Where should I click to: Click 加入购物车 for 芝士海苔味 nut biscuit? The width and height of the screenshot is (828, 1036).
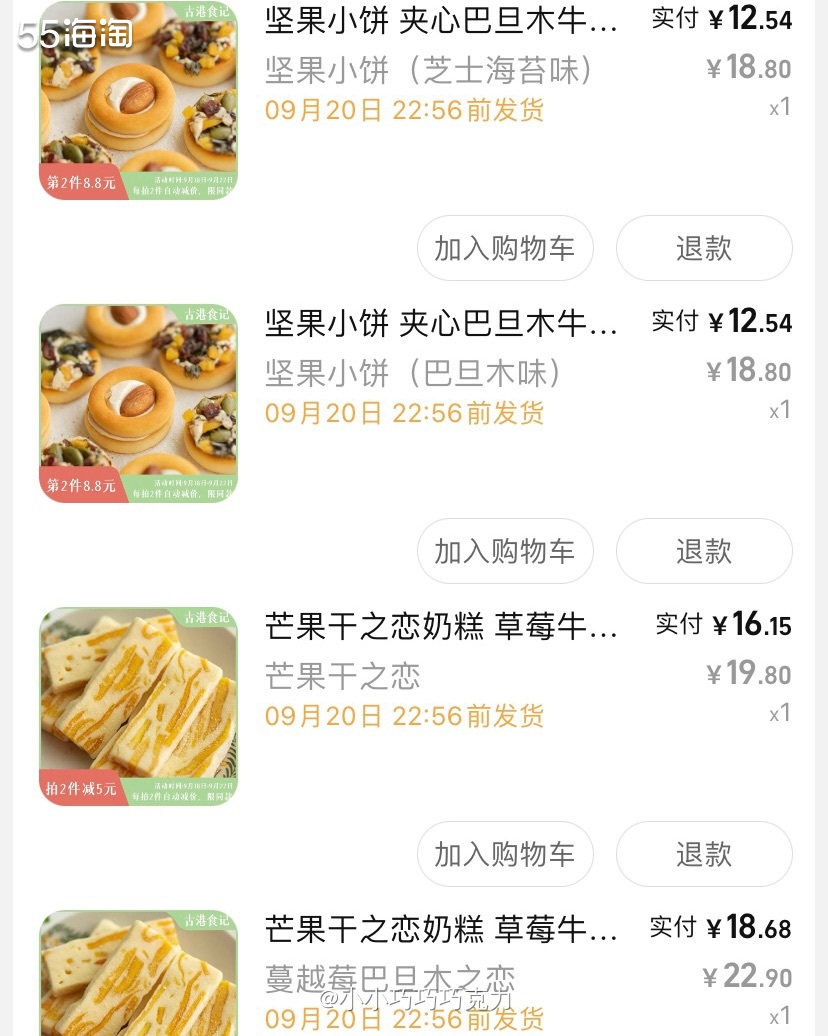505,248
